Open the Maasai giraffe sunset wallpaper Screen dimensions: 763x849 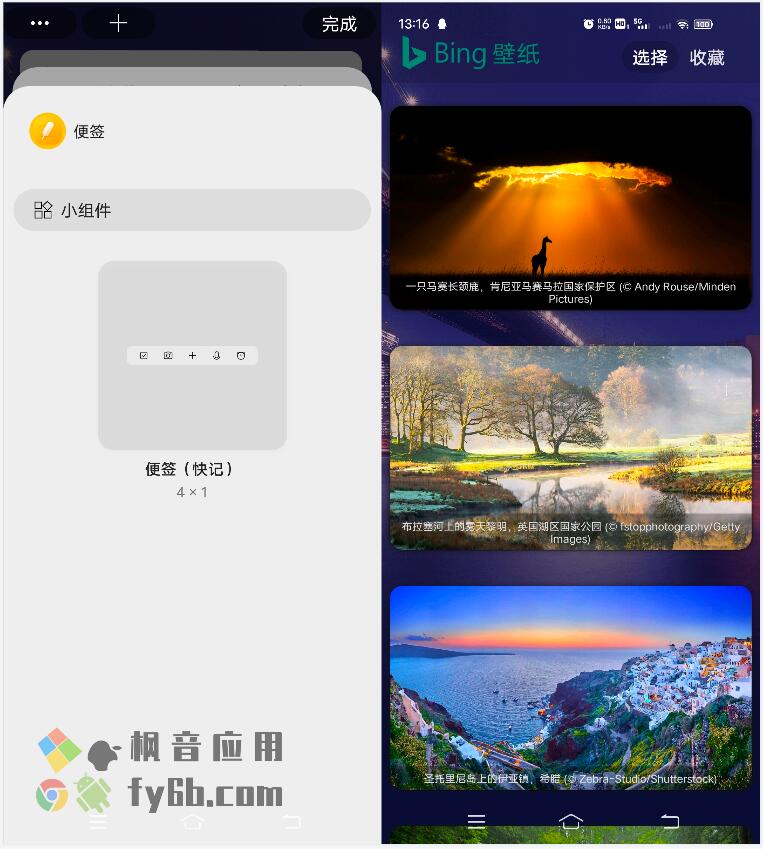(570, 207)
